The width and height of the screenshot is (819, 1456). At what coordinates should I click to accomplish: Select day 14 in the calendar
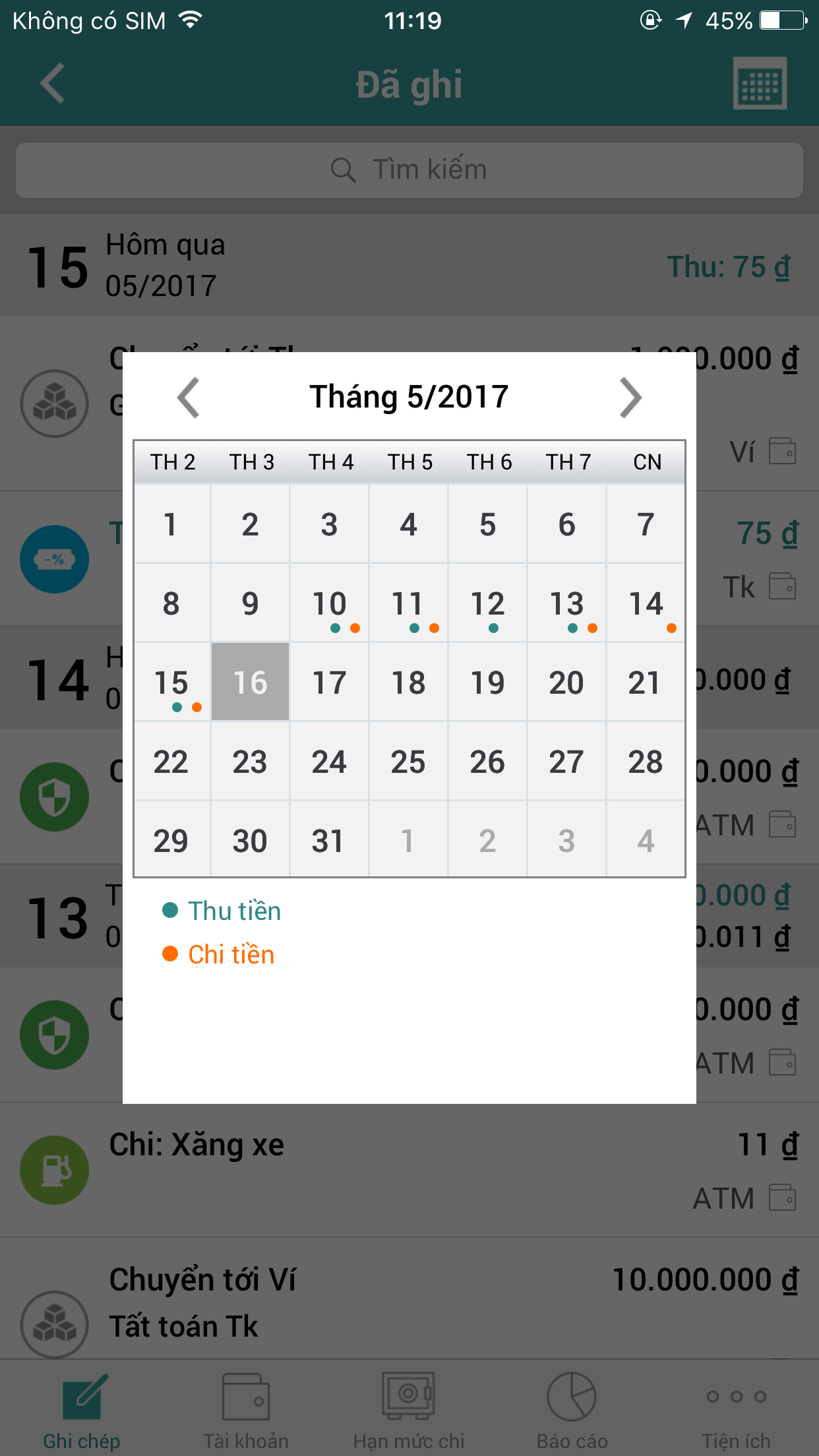[x=646, y=603]
